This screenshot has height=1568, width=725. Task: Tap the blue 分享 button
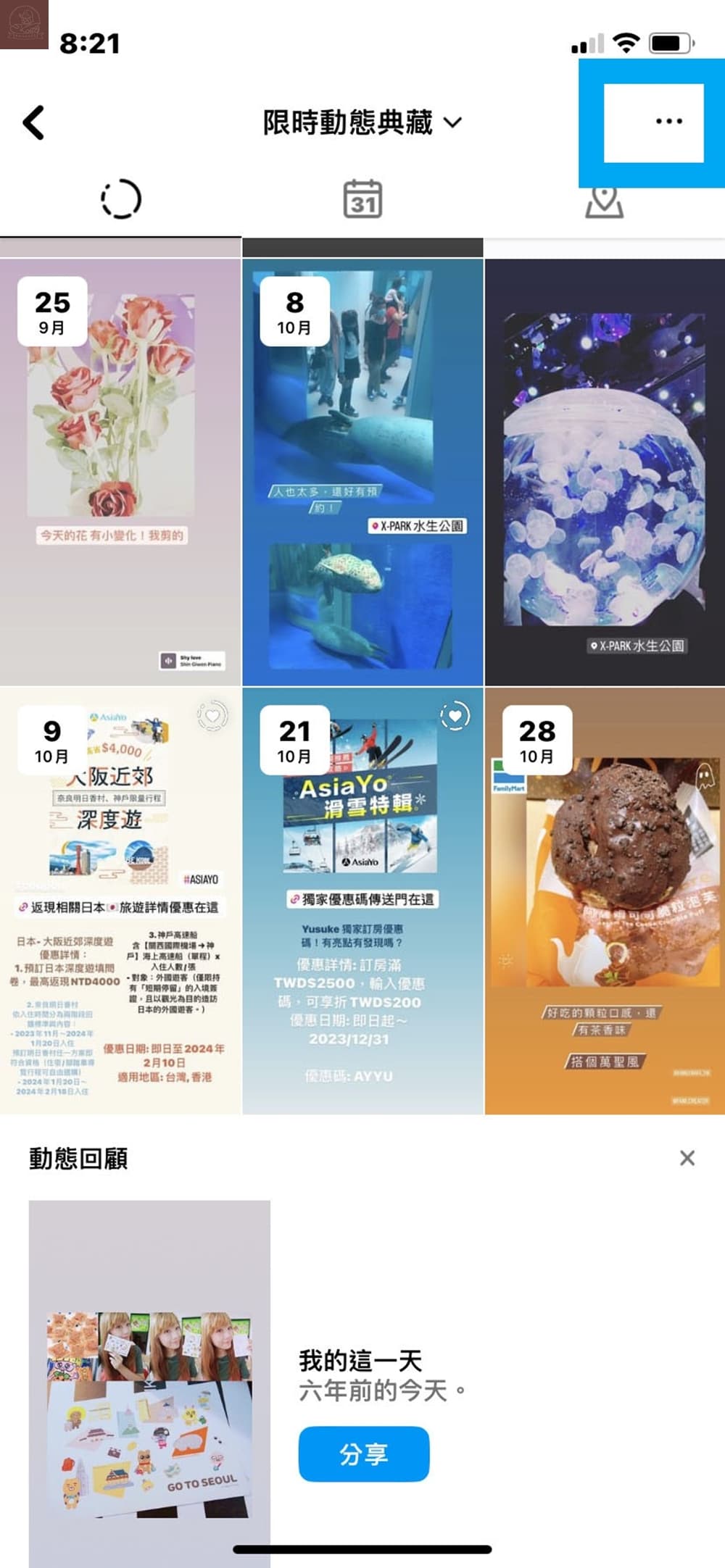point(363,1454)
